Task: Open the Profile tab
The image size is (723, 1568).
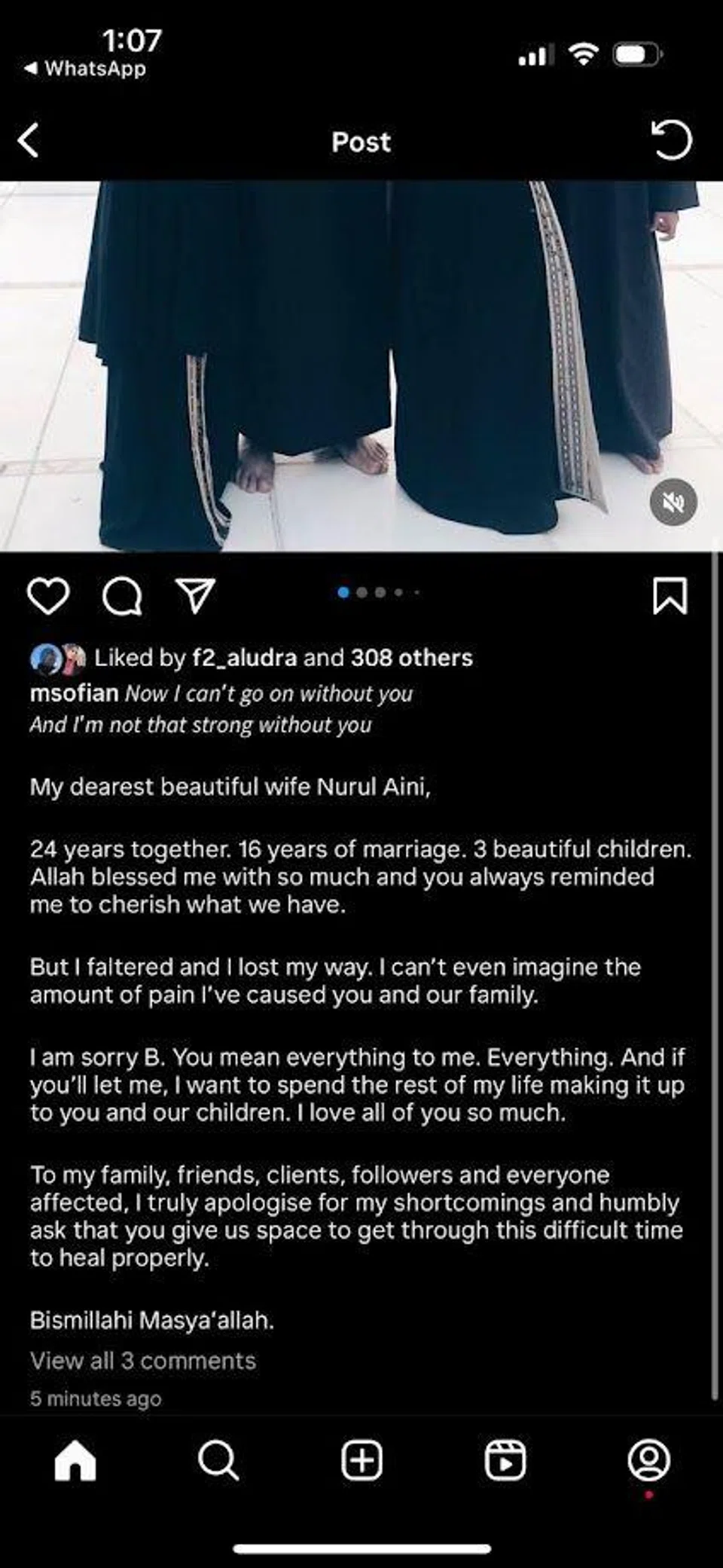Action: (648, 1461)
